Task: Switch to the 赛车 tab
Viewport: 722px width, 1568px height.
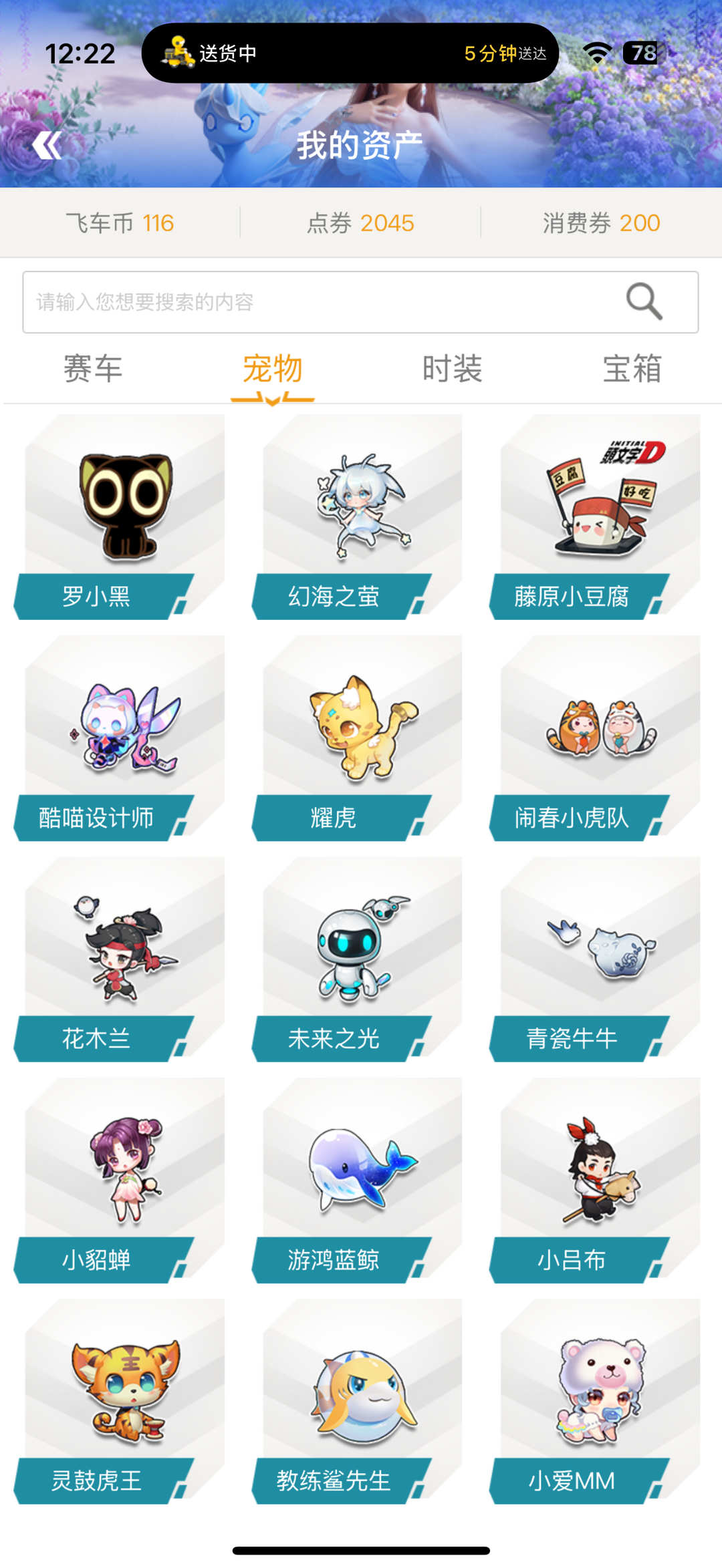Action: (92, 369)
